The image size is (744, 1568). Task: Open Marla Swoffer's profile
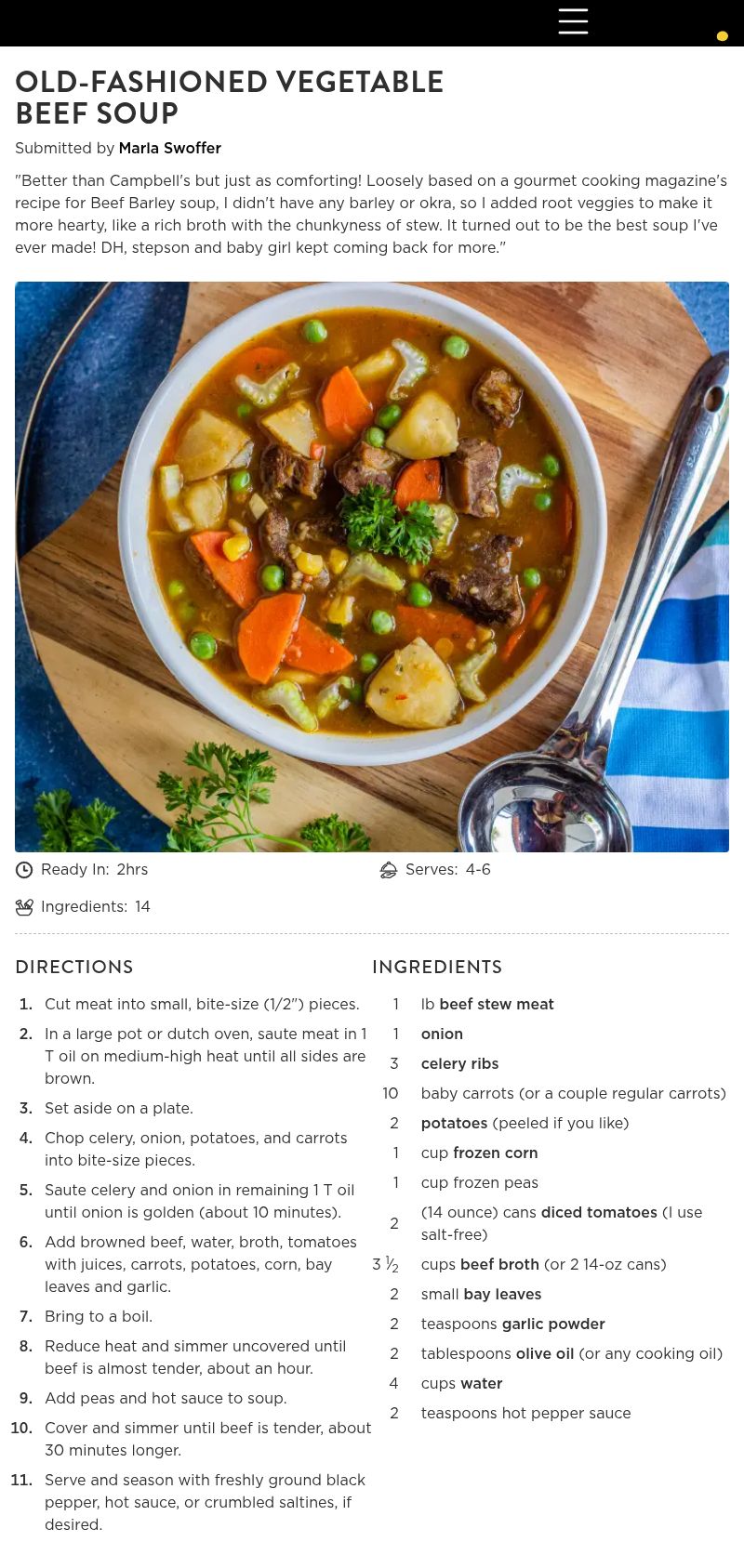169,149
